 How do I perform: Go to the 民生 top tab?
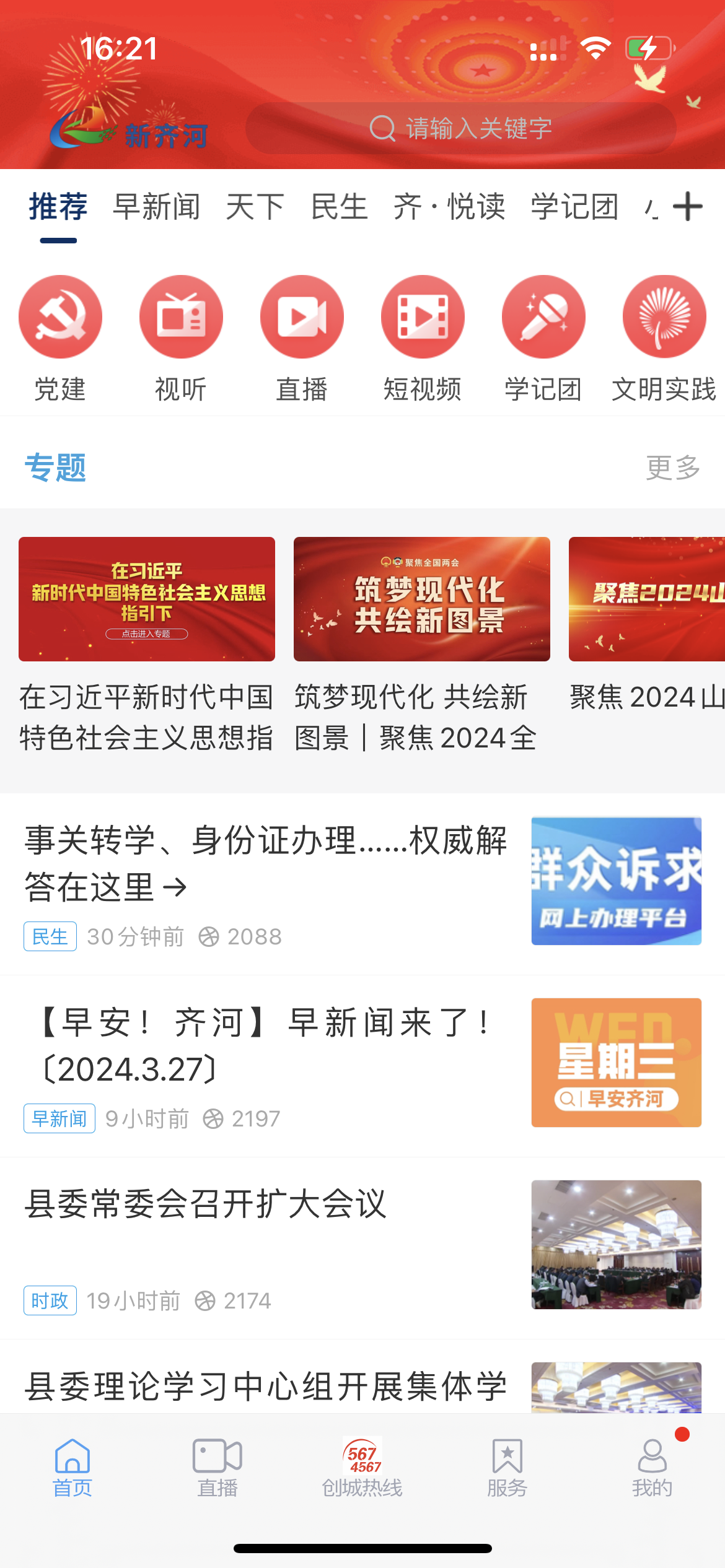339,206
